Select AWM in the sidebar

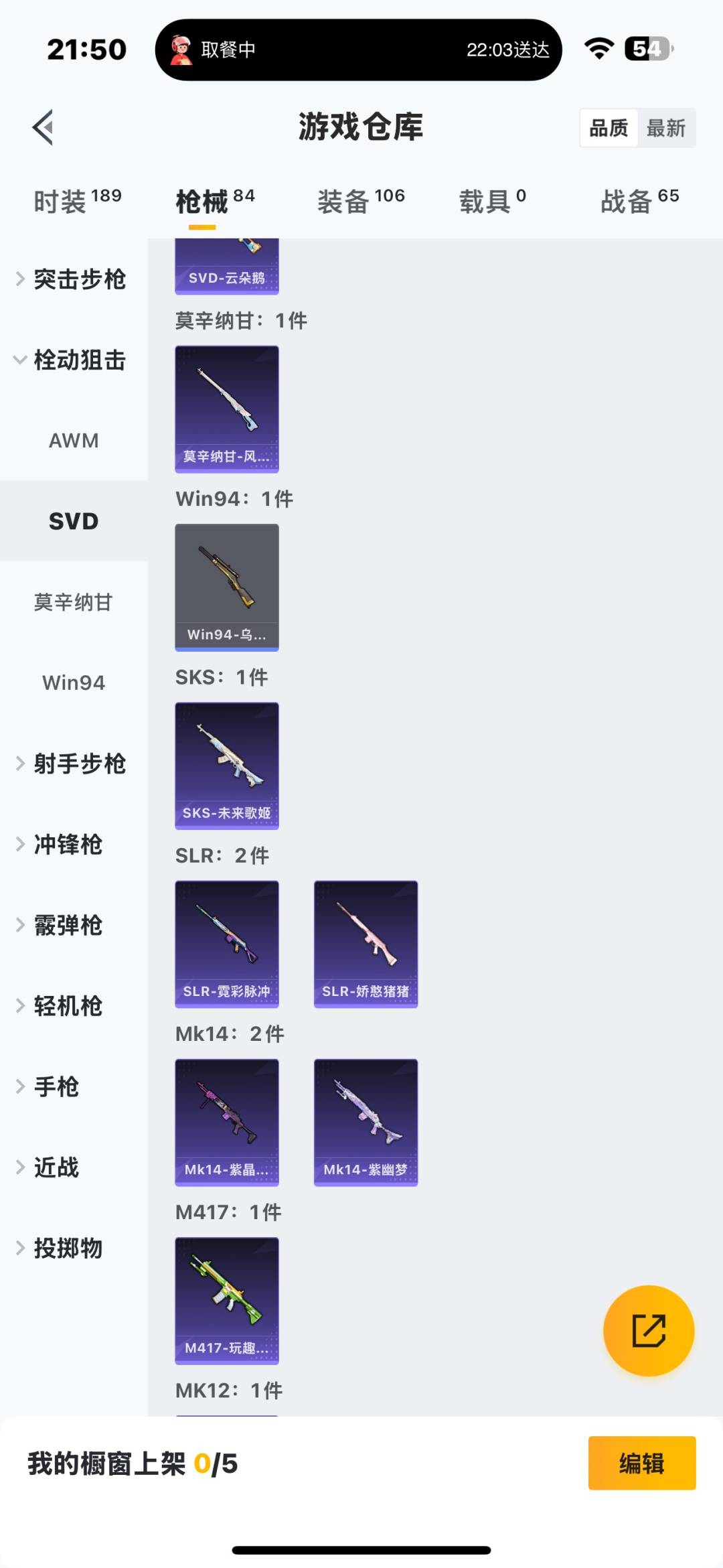(x=74, y=441)
